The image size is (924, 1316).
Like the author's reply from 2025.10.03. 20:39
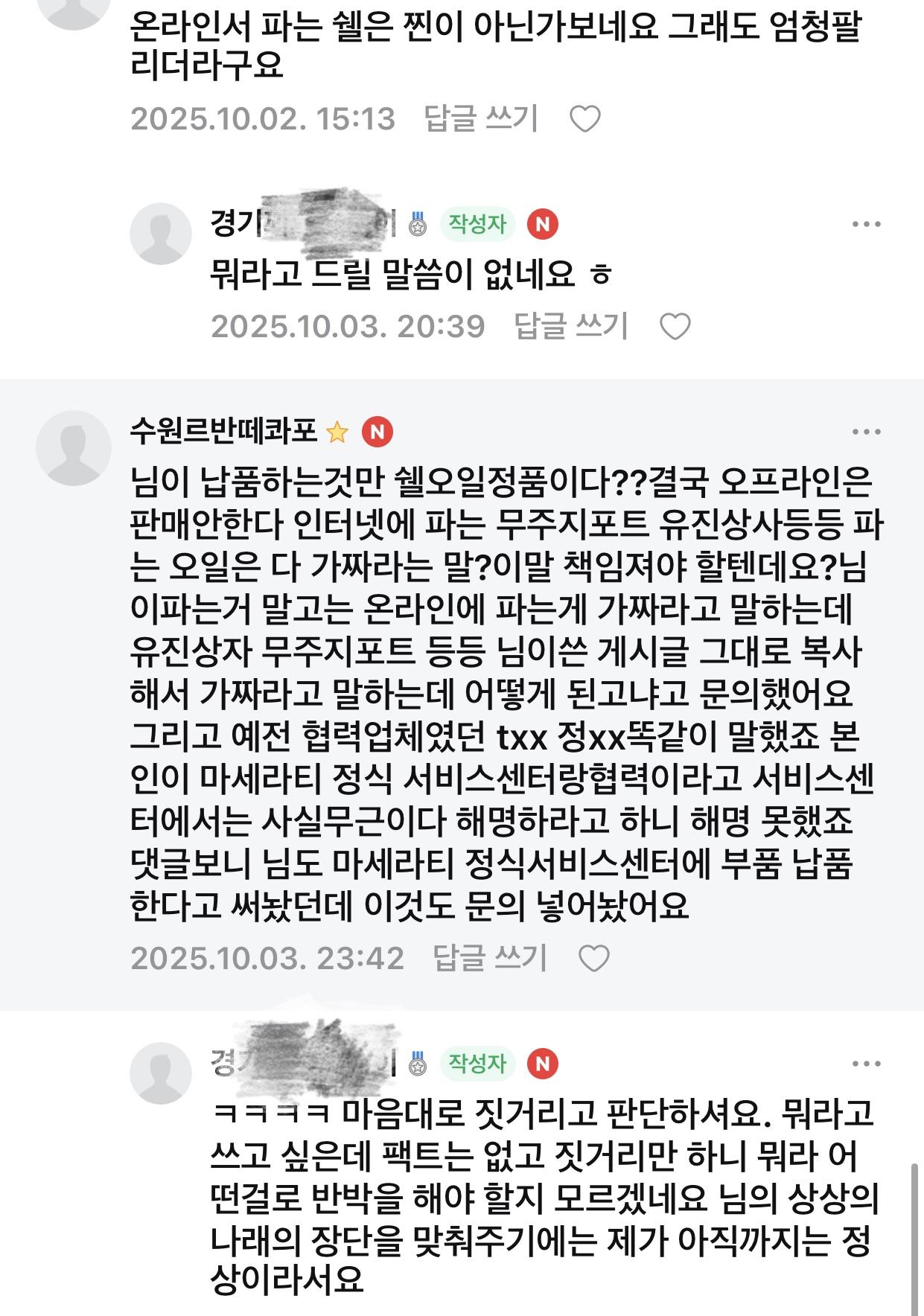(x=675, y=327)
